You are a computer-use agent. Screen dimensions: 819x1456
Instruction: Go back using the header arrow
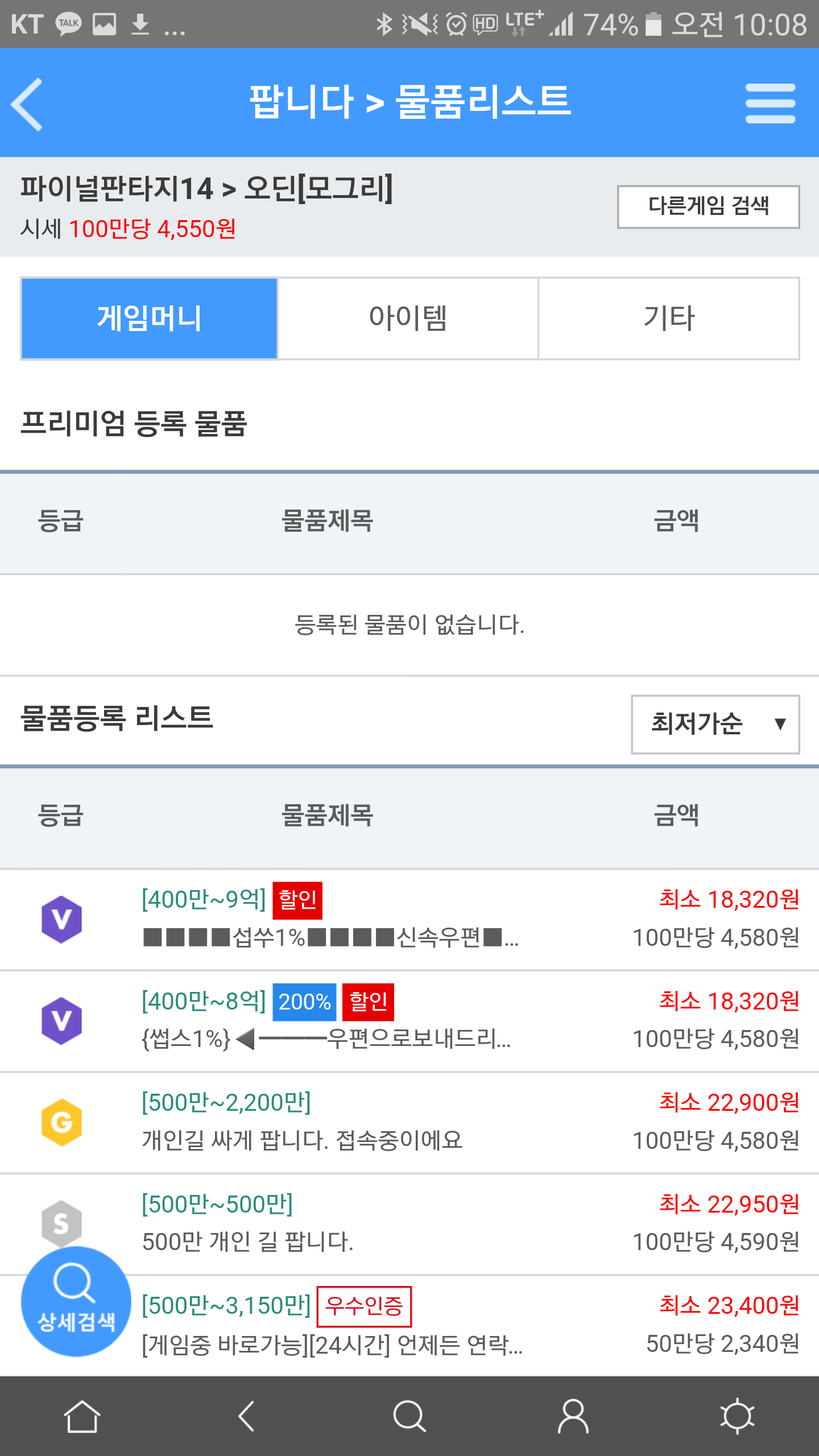click(x=27, y=104)
